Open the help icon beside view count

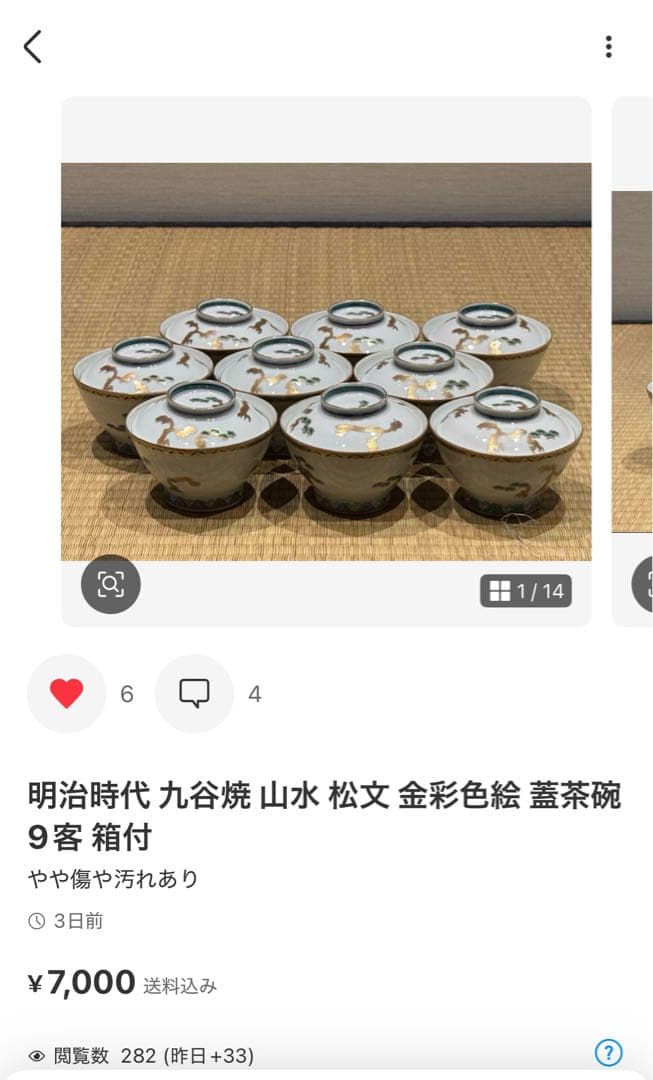pyautogui.click(x=608, y=1052)
